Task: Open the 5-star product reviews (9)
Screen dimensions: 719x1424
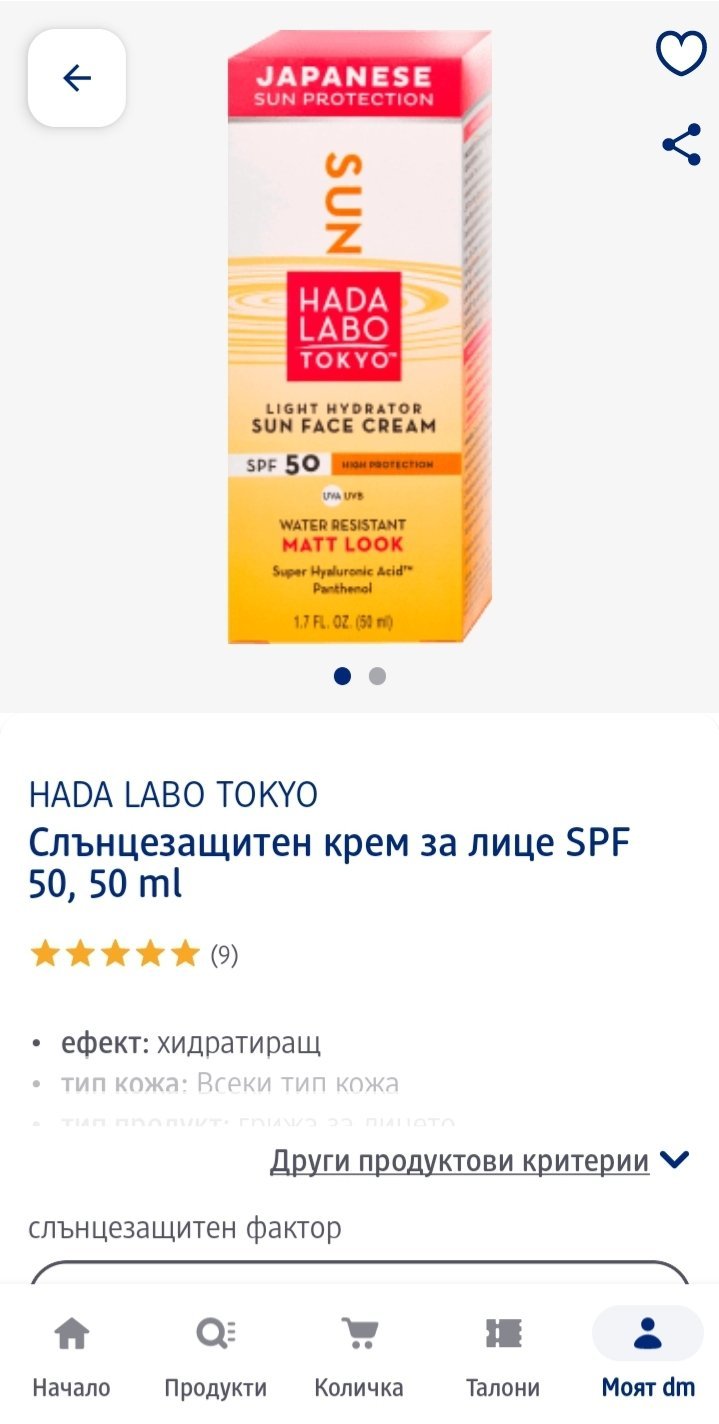Action: (134, 955)
